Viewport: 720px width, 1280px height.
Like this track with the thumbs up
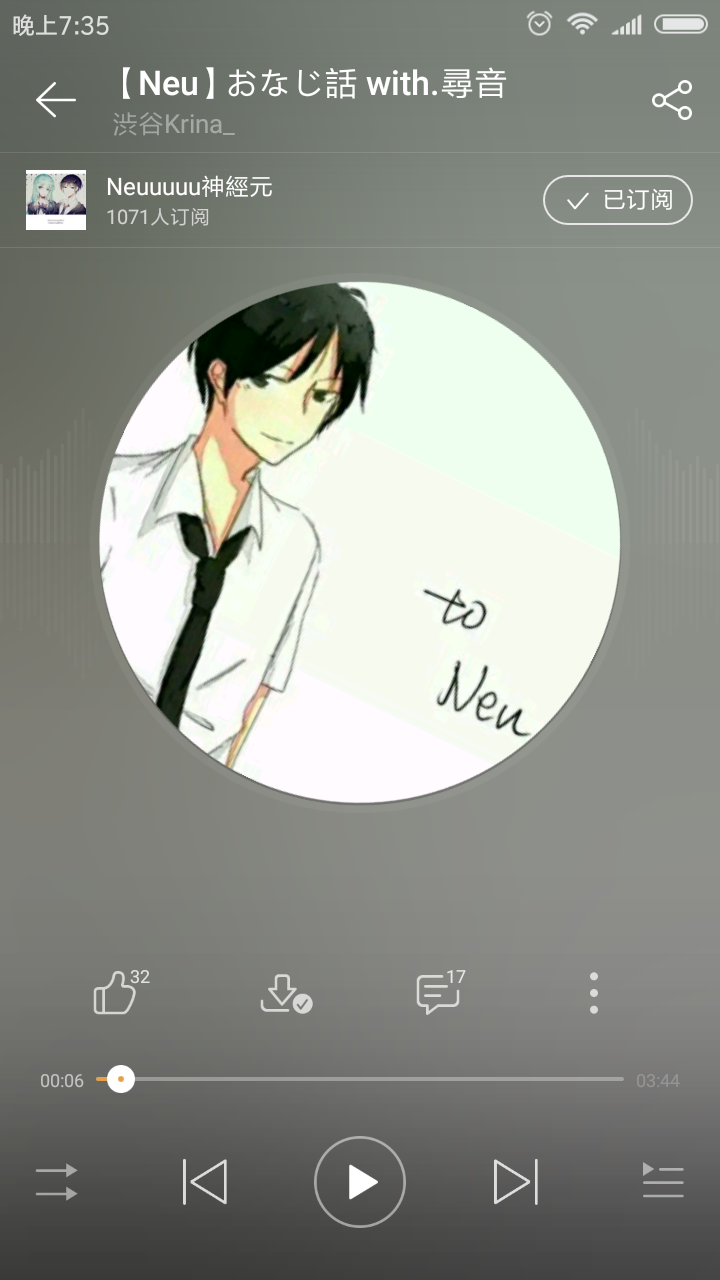(115, 993)
